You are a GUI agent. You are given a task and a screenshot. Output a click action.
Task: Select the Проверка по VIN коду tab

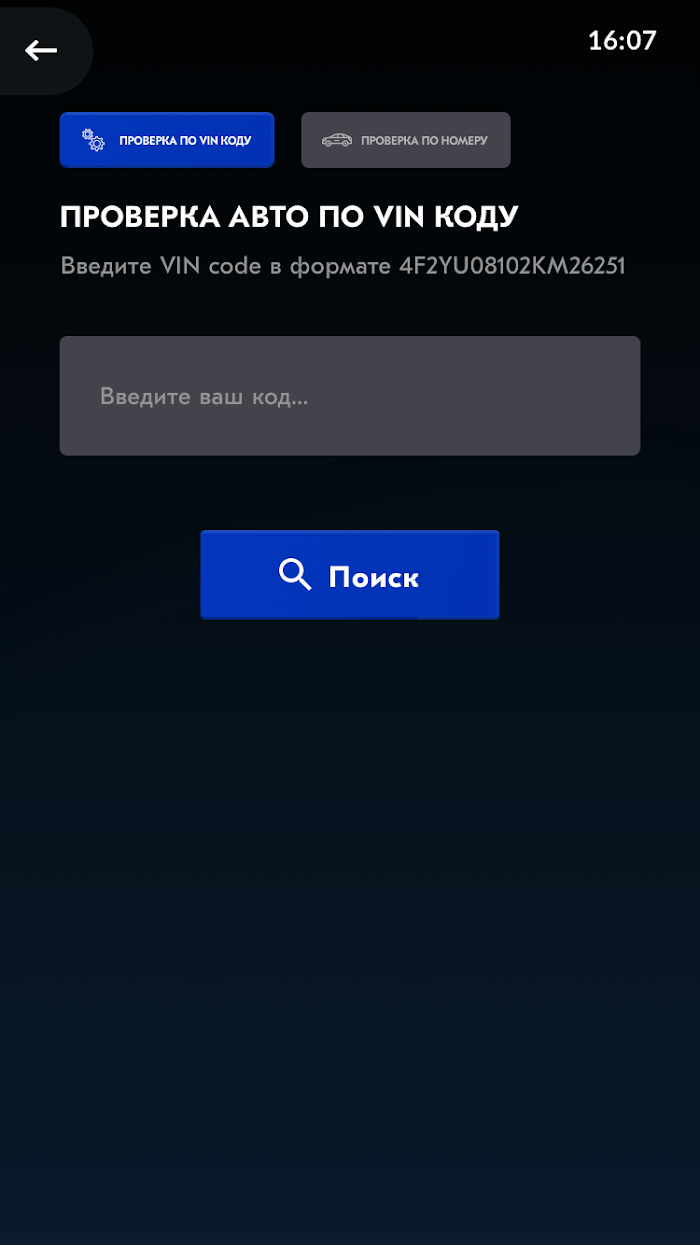(167, 140)
